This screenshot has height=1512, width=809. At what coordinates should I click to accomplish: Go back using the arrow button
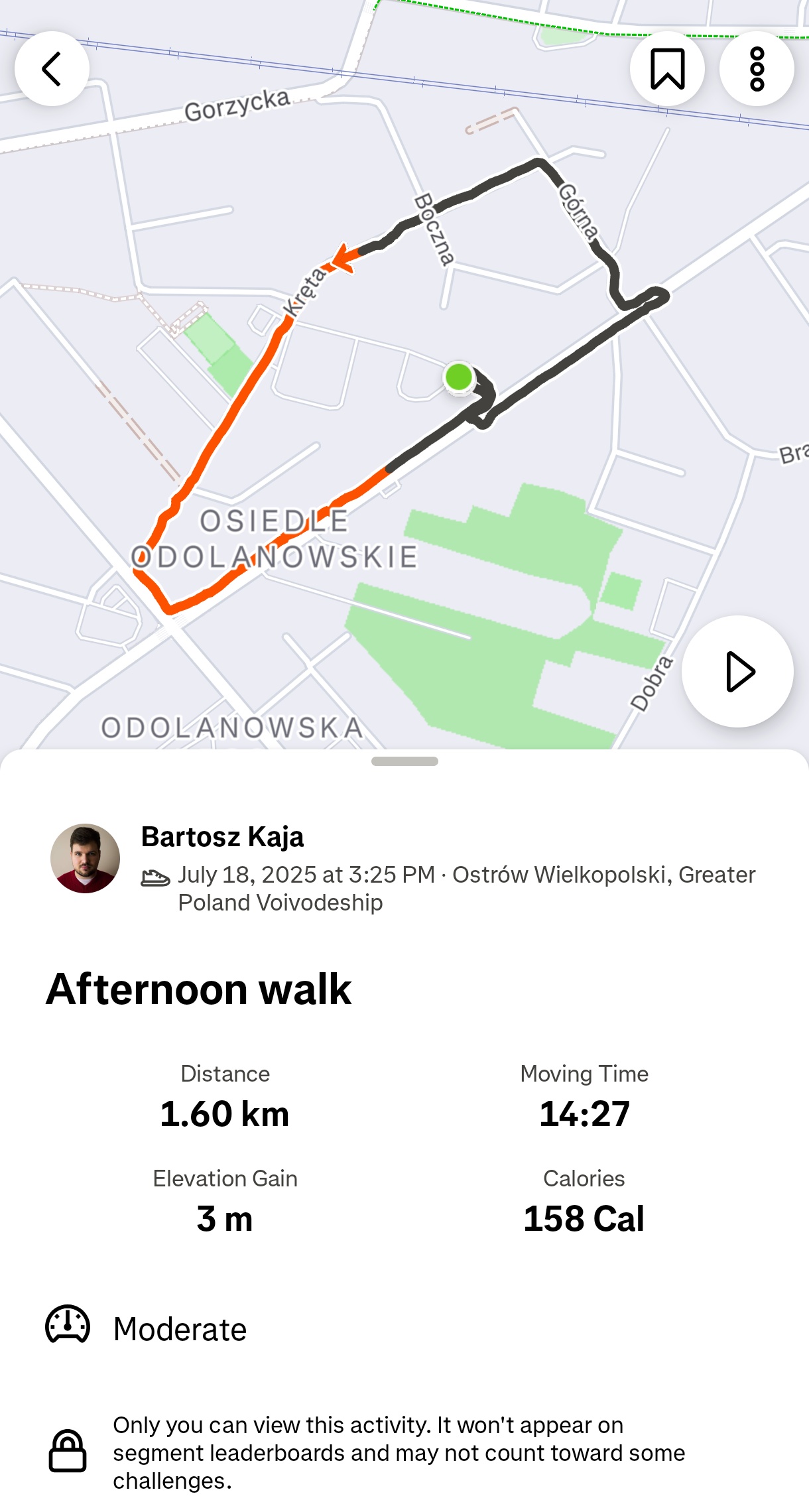click(x=52, y=68)
